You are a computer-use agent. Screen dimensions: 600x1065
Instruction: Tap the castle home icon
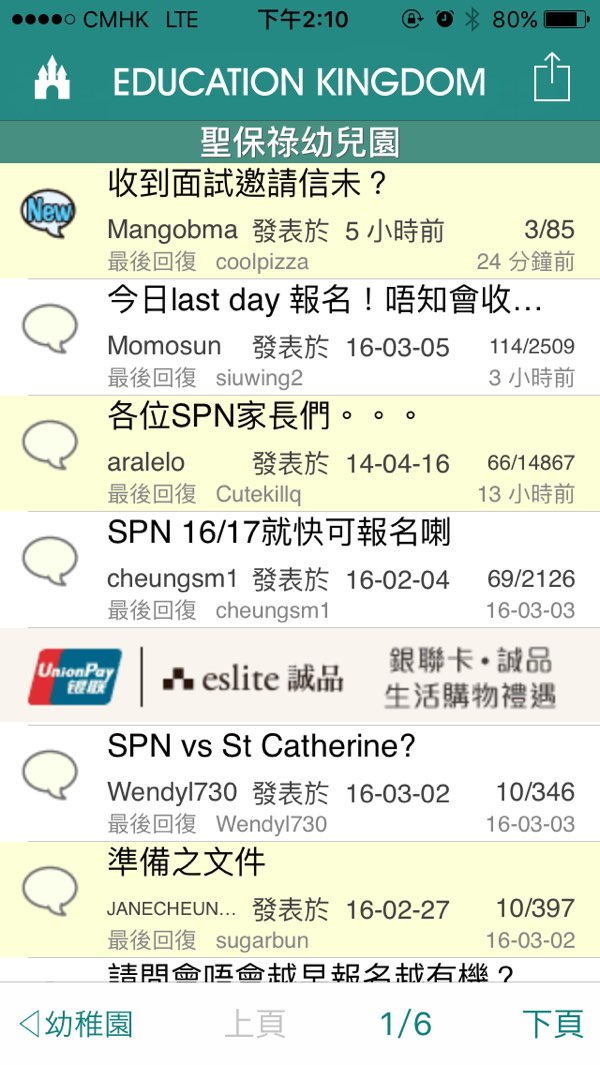[52, 79]
